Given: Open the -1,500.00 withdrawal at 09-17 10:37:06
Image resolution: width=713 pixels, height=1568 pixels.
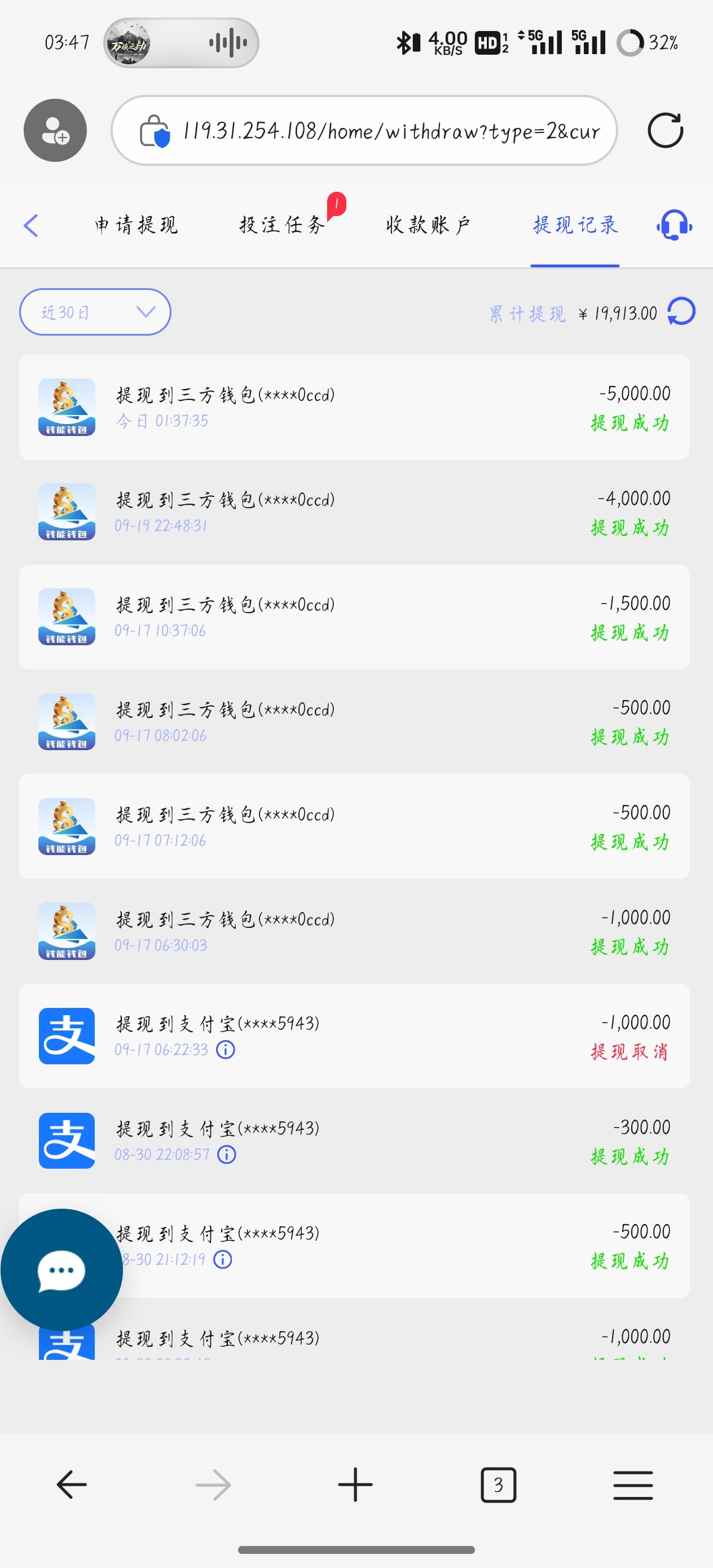Looking at the screenshot, I should point(354,616).
